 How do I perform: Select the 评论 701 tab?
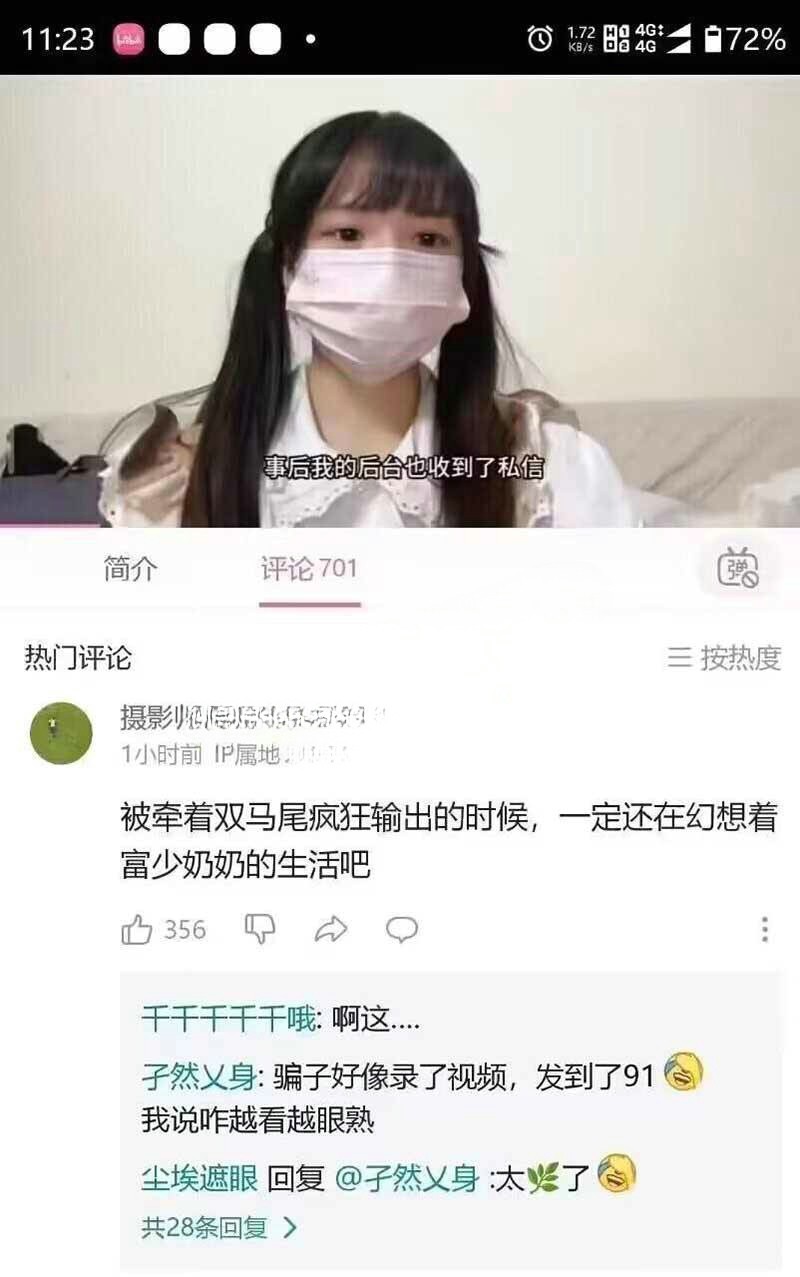click(x=309, y=570)
